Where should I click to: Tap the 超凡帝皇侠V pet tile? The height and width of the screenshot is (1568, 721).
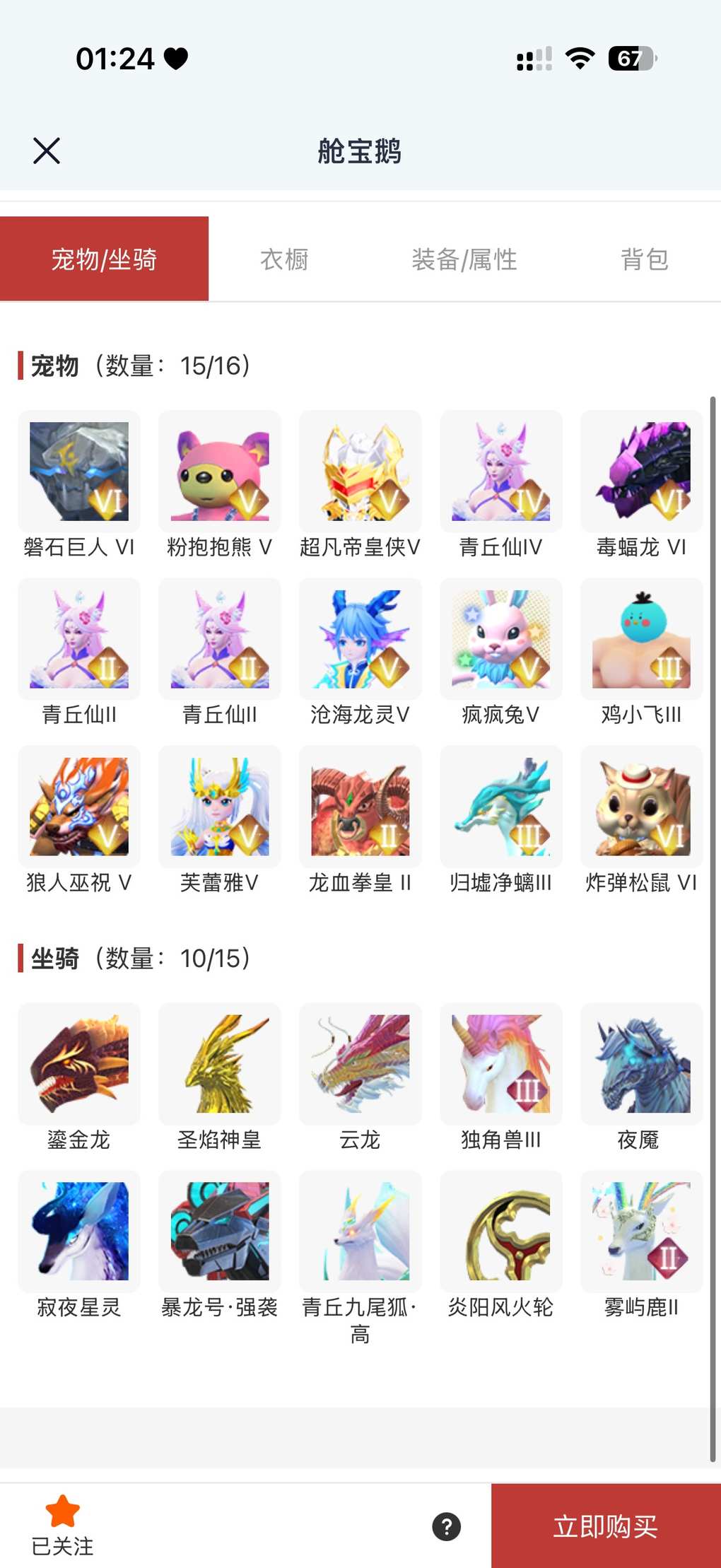coord(360,472)
